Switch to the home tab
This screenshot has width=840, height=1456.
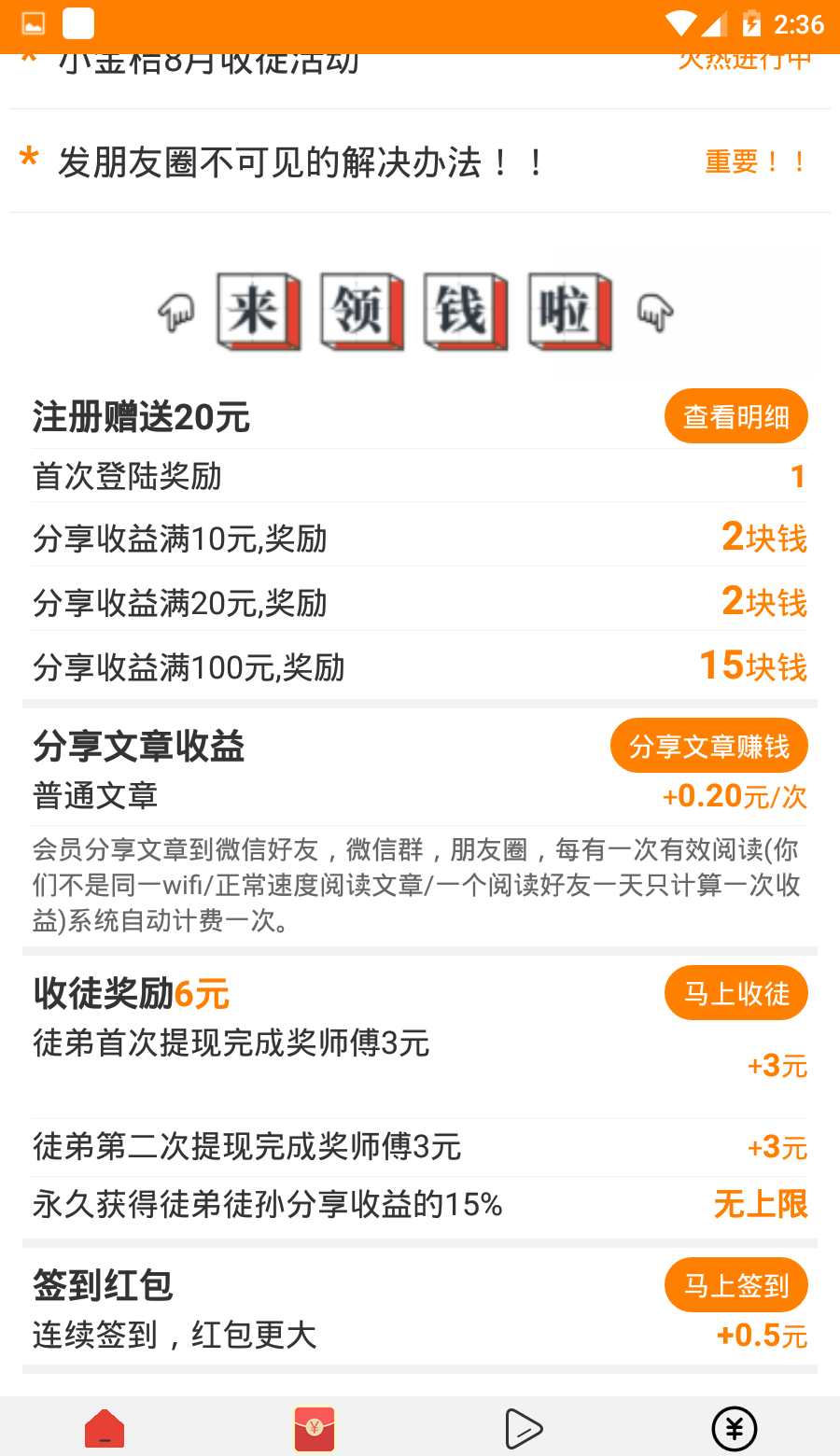coord(105,1428)
